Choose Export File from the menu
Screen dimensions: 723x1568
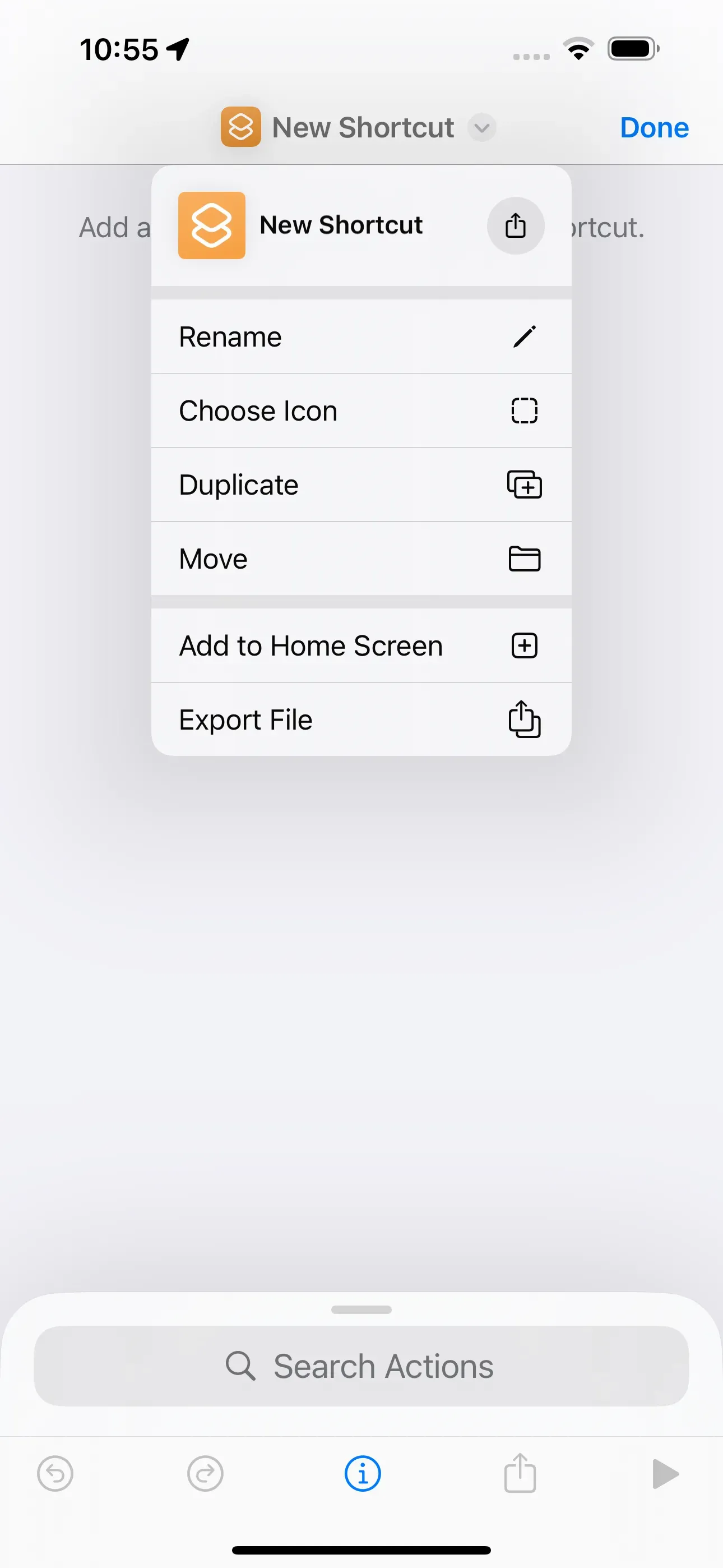246,719
